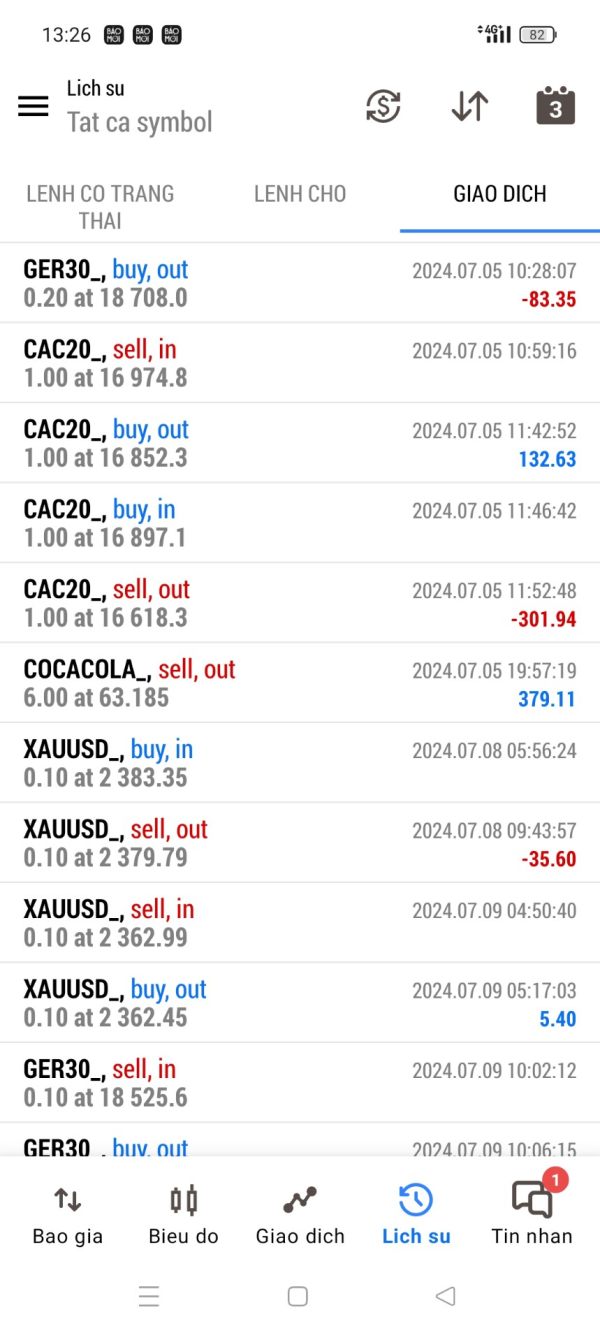Open the calendar date range picker

[x=555, y=106]
